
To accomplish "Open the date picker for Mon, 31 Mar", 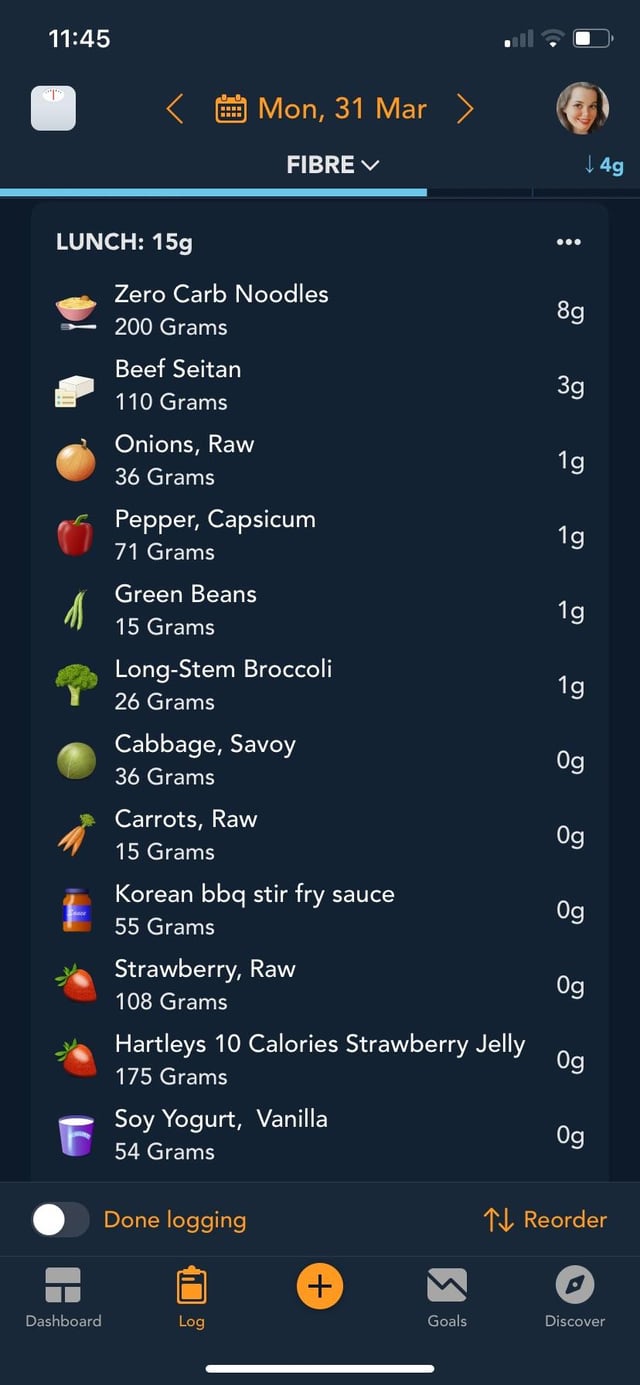I will tap(322, 108).
